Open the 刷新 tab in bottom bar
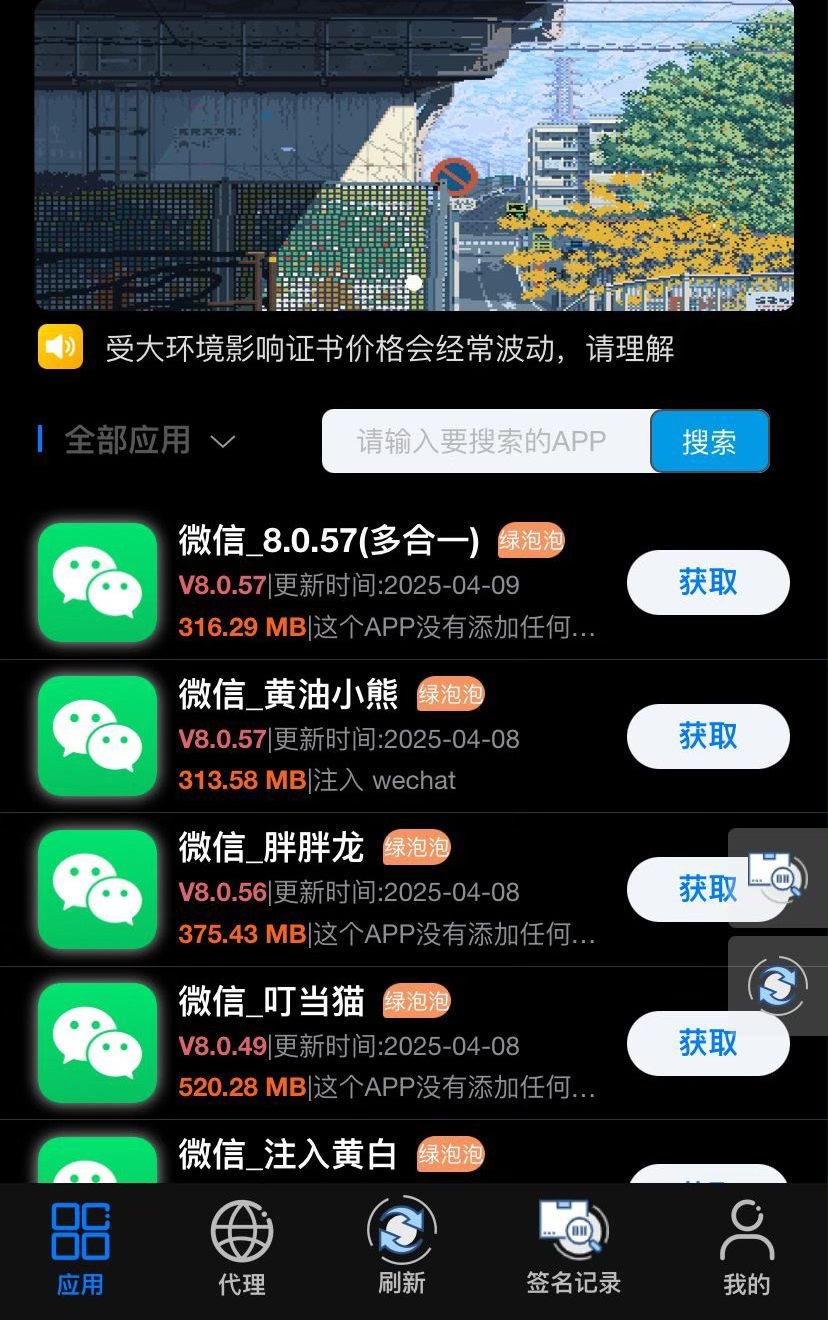 [x=402, y=1248]
